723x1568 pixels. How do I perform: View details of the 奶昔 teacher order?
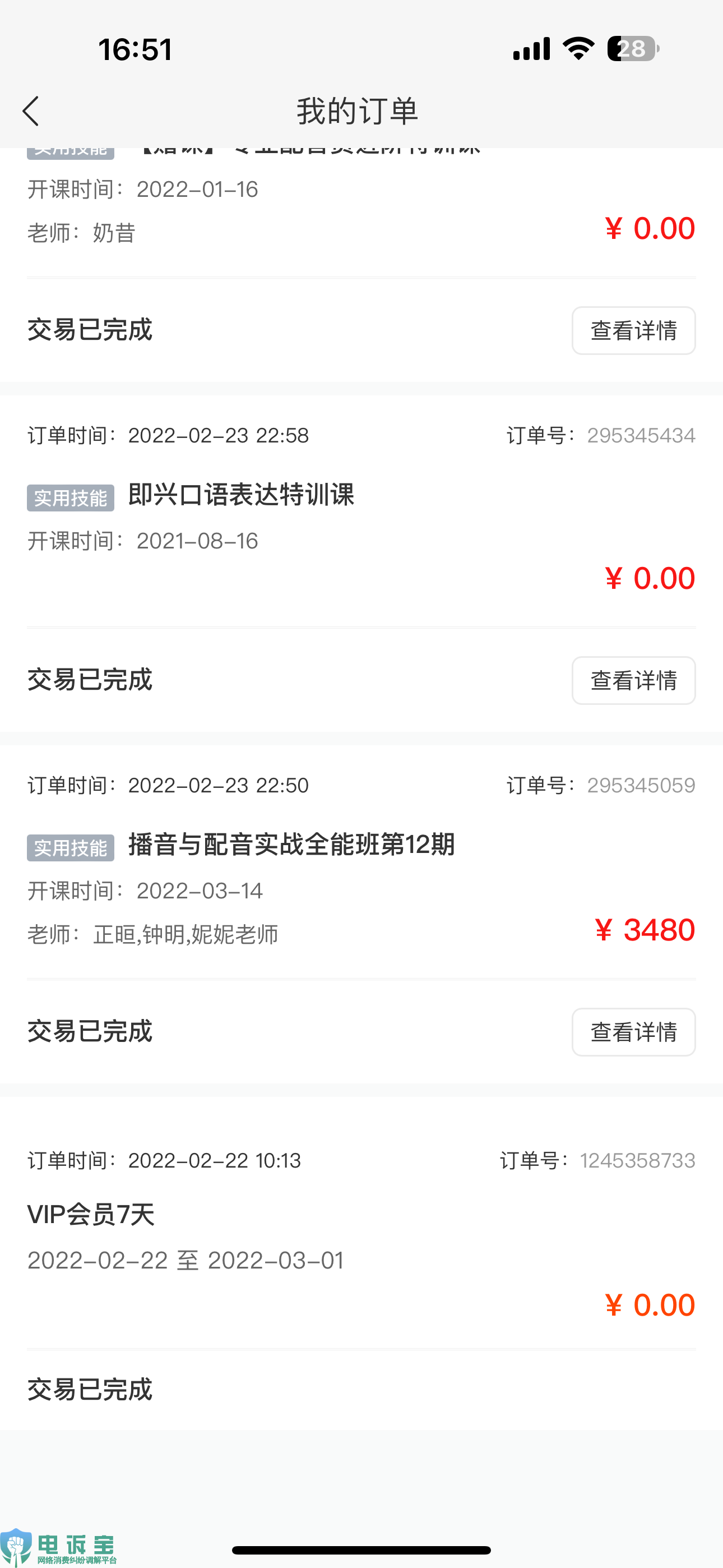[x=633, y=330]
